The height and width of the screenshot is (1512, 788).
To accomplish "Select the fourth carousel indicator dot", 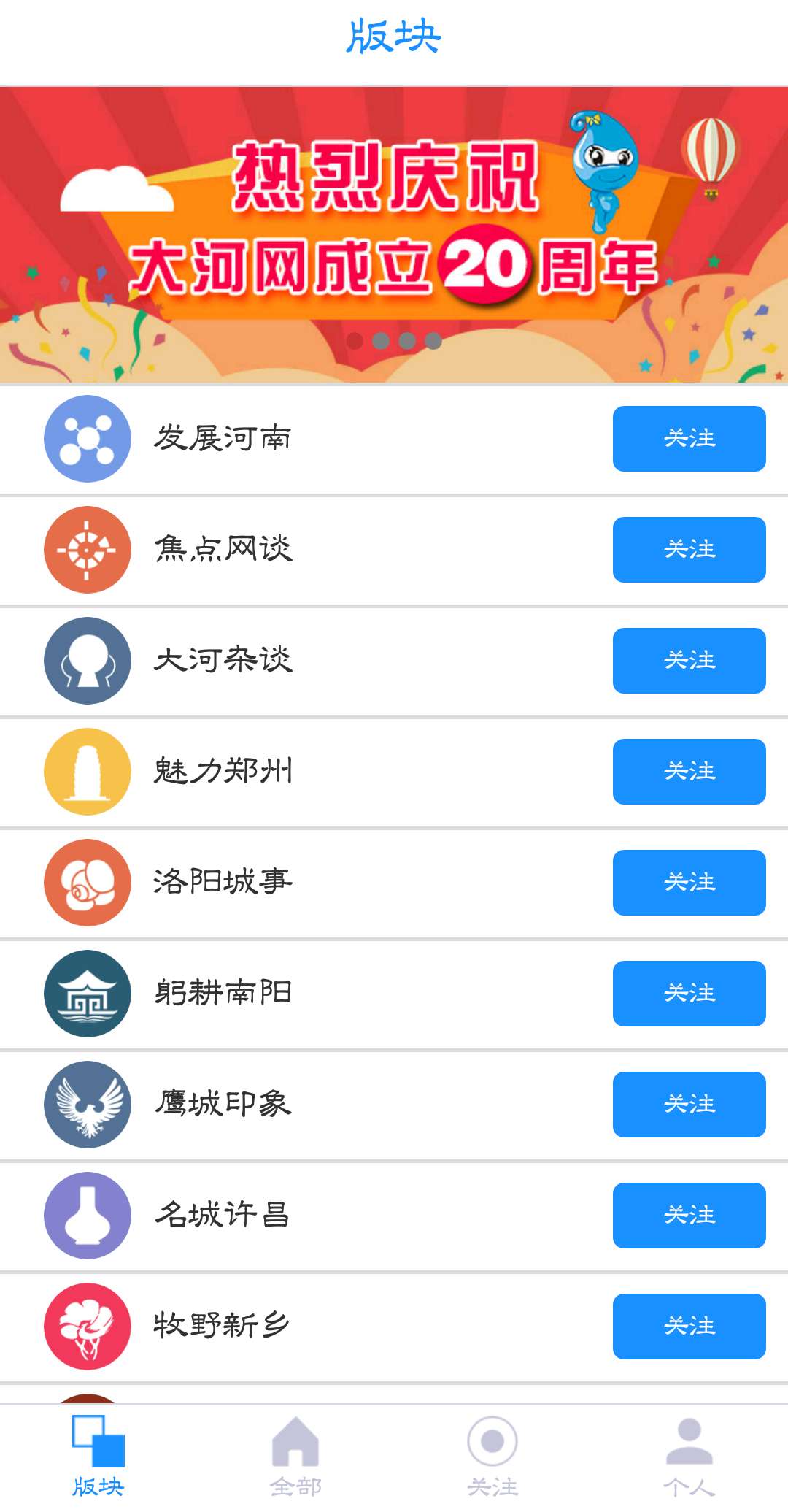I will [433, 339].
